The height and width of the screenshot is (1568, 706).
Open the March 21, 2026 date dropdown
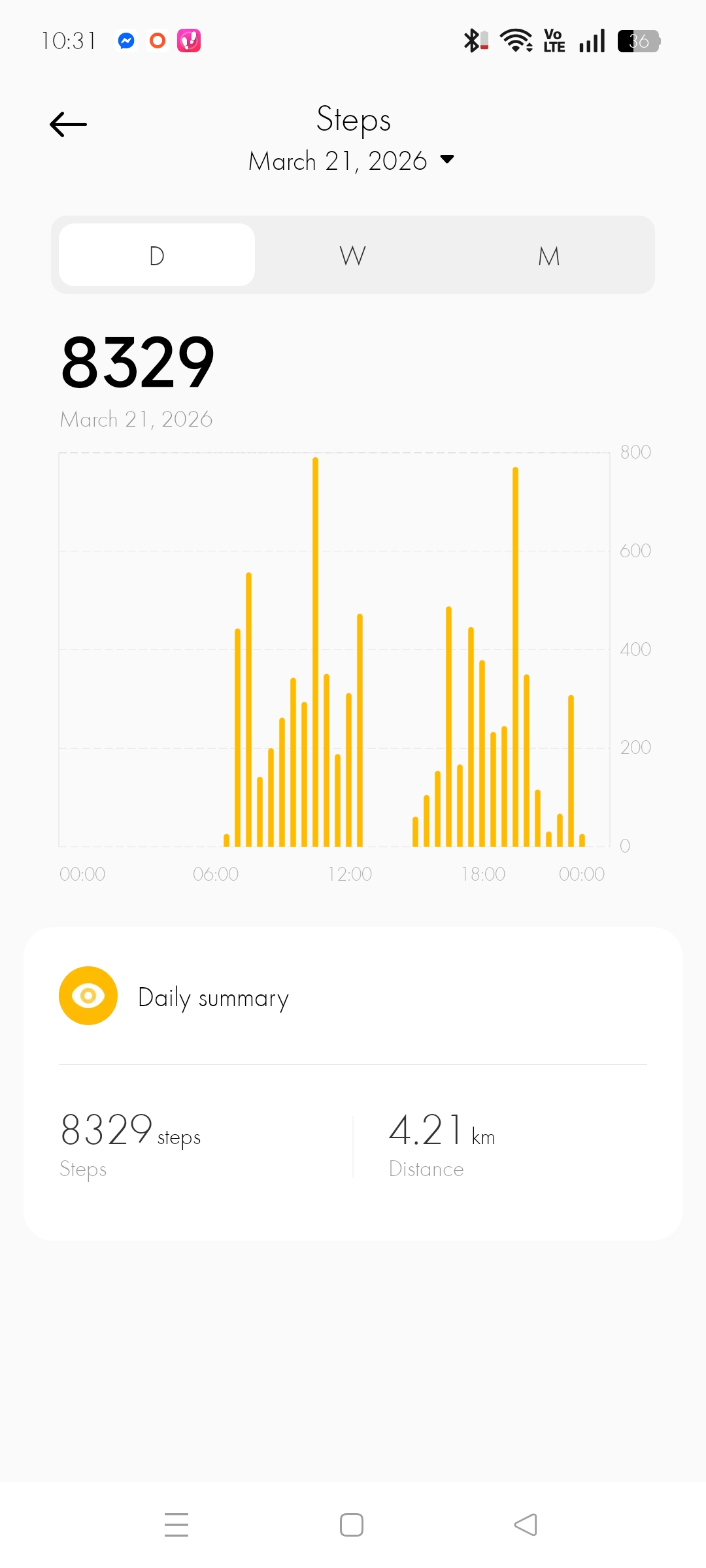click(351, 161)
